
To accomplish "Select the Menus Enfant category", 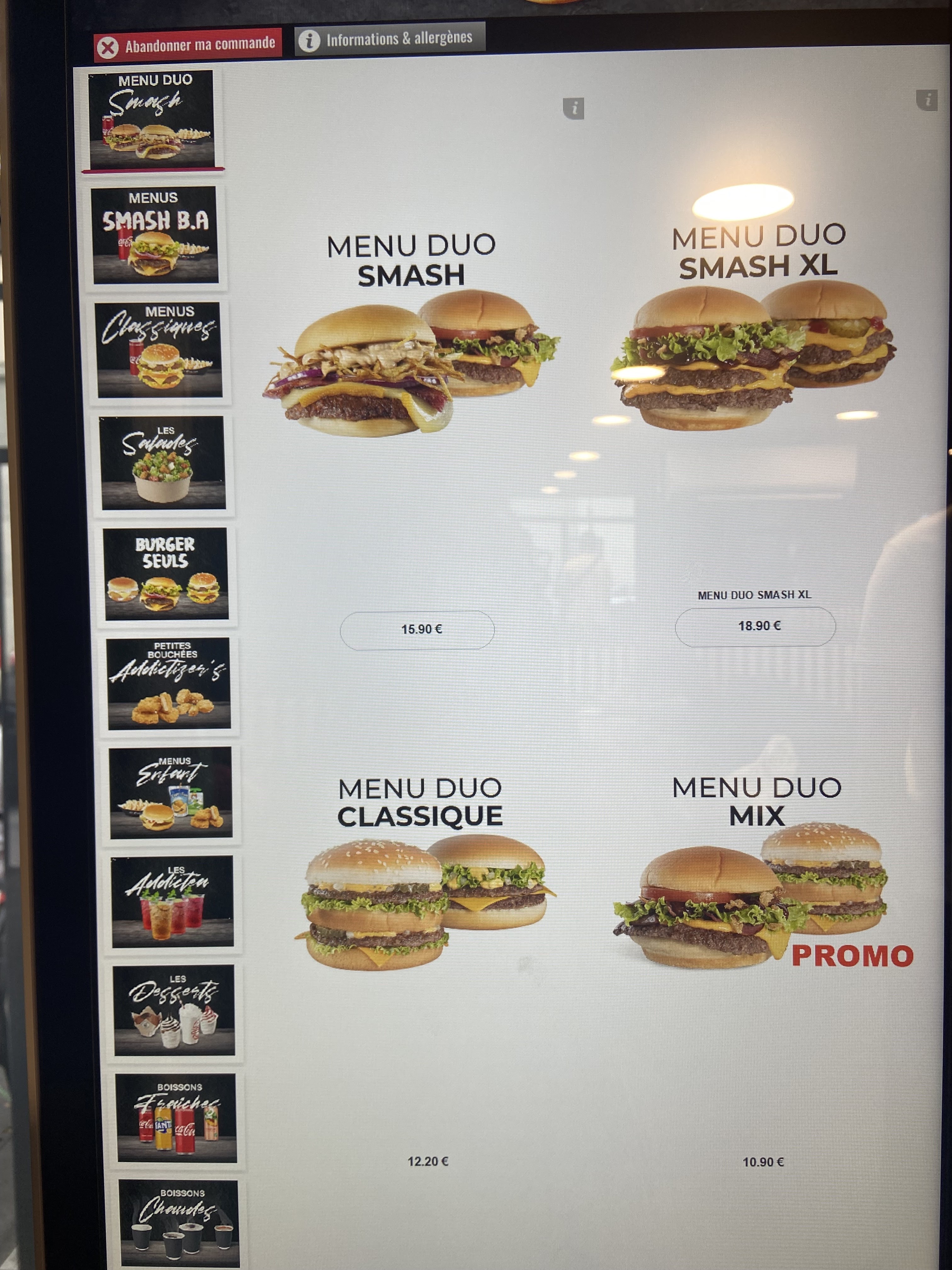I will click(171, 792).
